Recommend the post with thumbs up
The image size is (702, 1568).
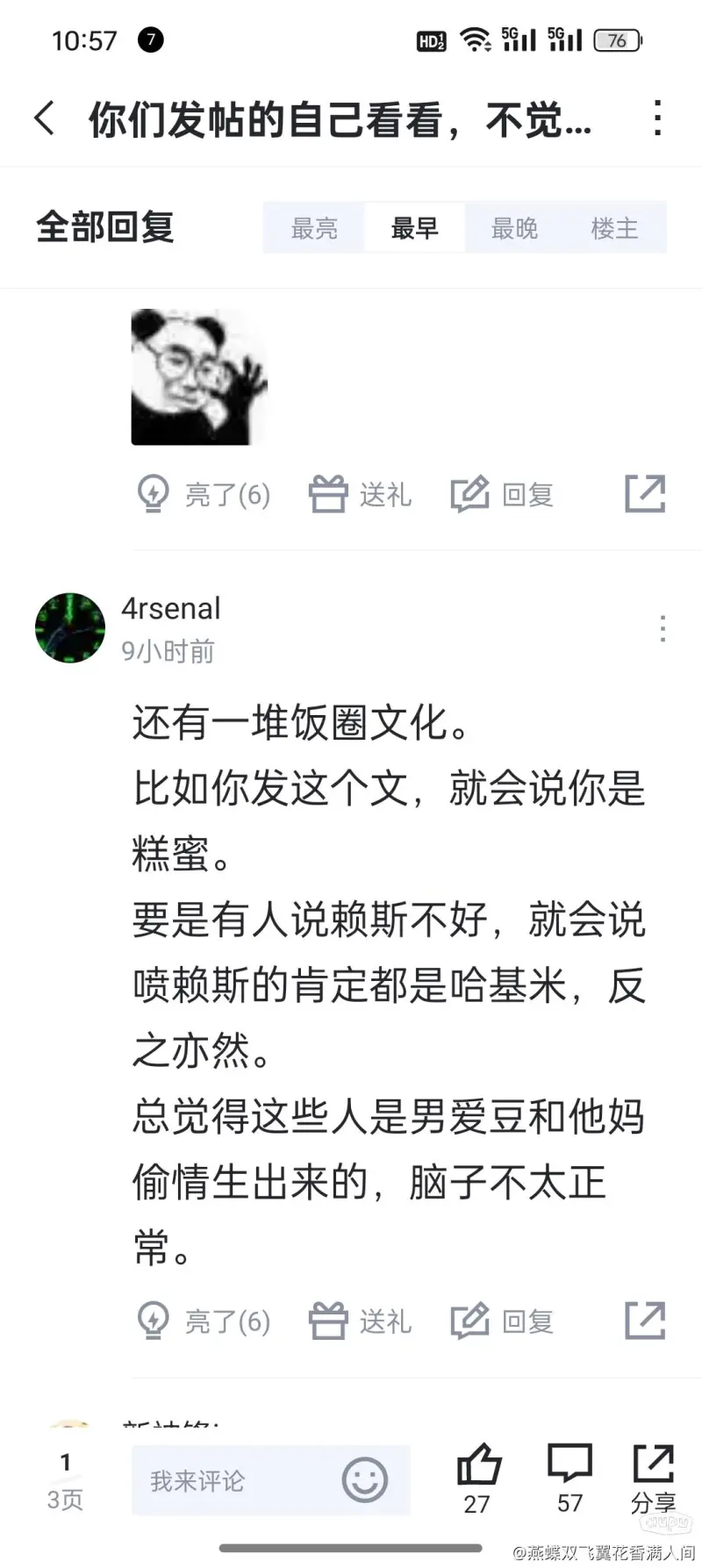478,1479
